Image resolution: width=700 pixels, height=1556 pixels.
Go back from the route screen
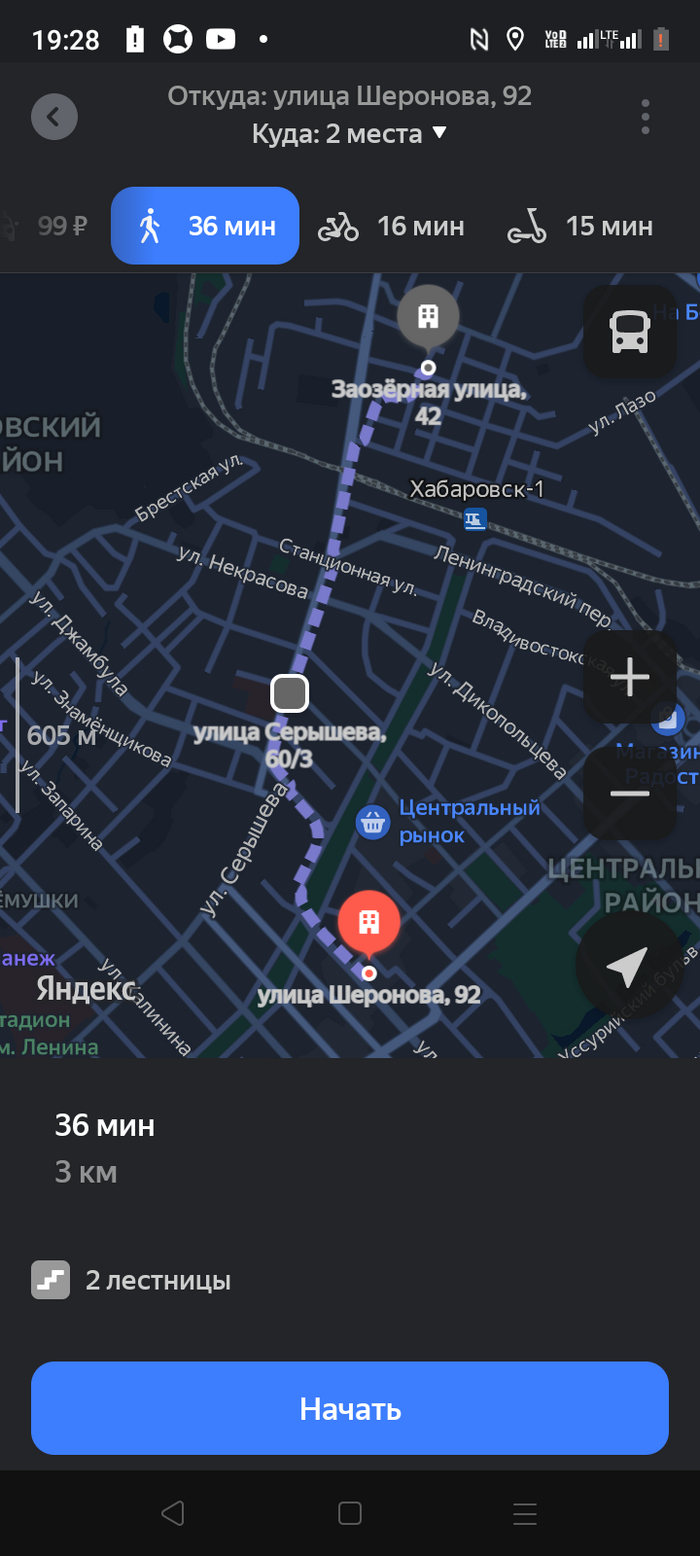pyautogui.click(x=54, y=117)
